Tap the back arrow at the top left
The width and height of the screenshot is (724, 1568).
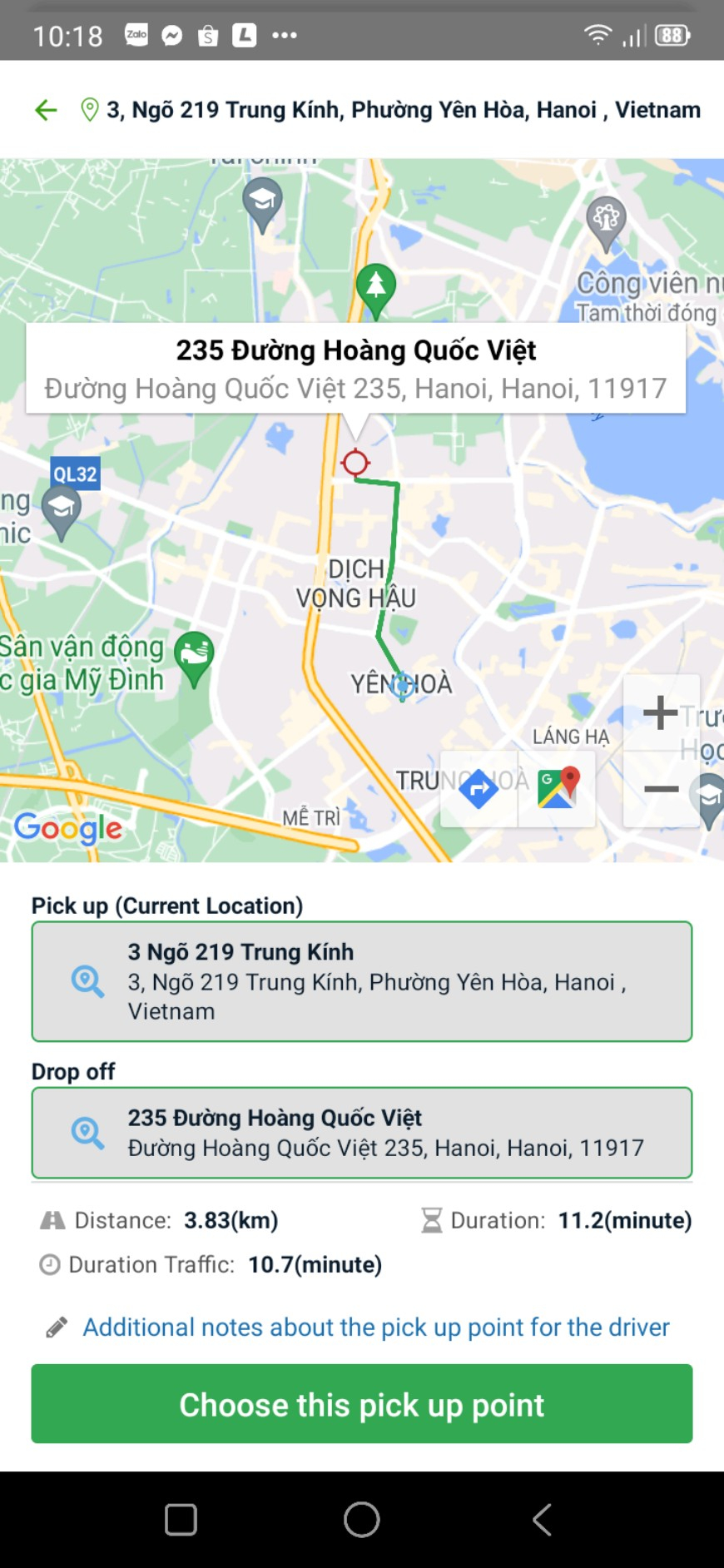[x=46, y=108]
